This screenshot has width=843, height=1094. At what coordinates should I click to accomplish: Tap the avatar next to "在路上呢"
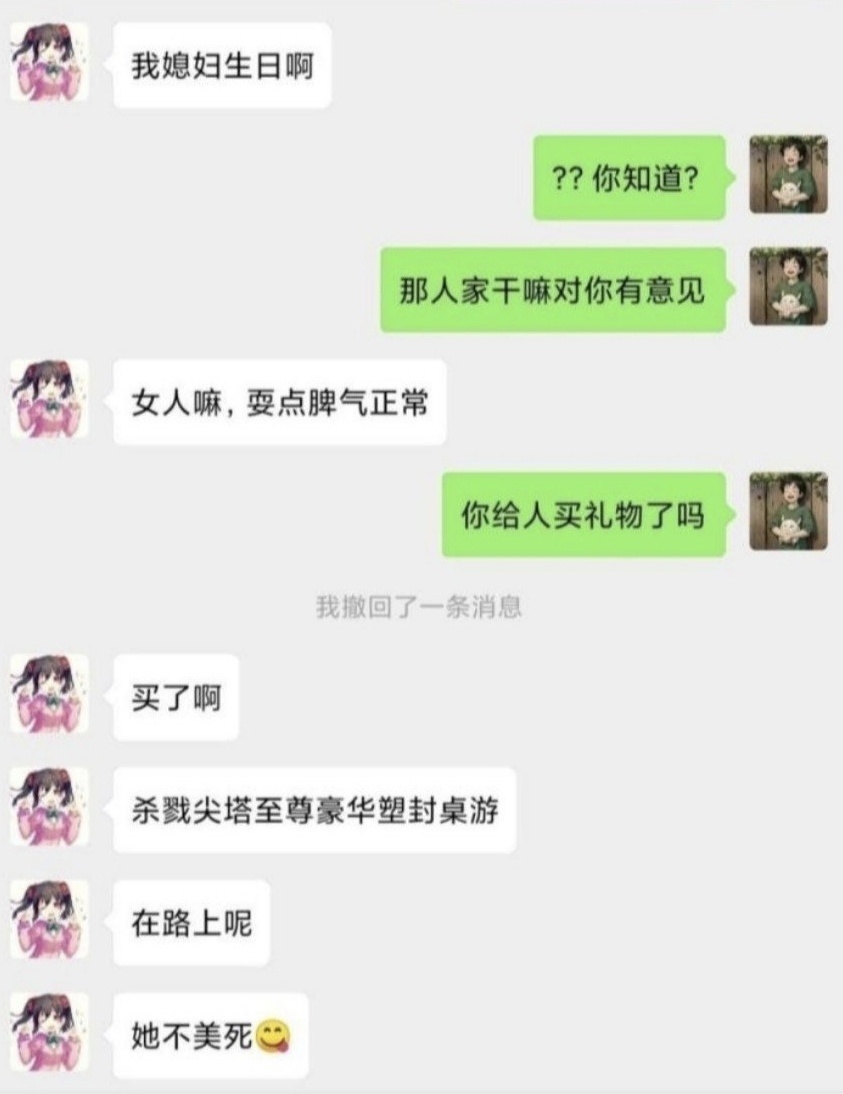(x=49, y=920)
